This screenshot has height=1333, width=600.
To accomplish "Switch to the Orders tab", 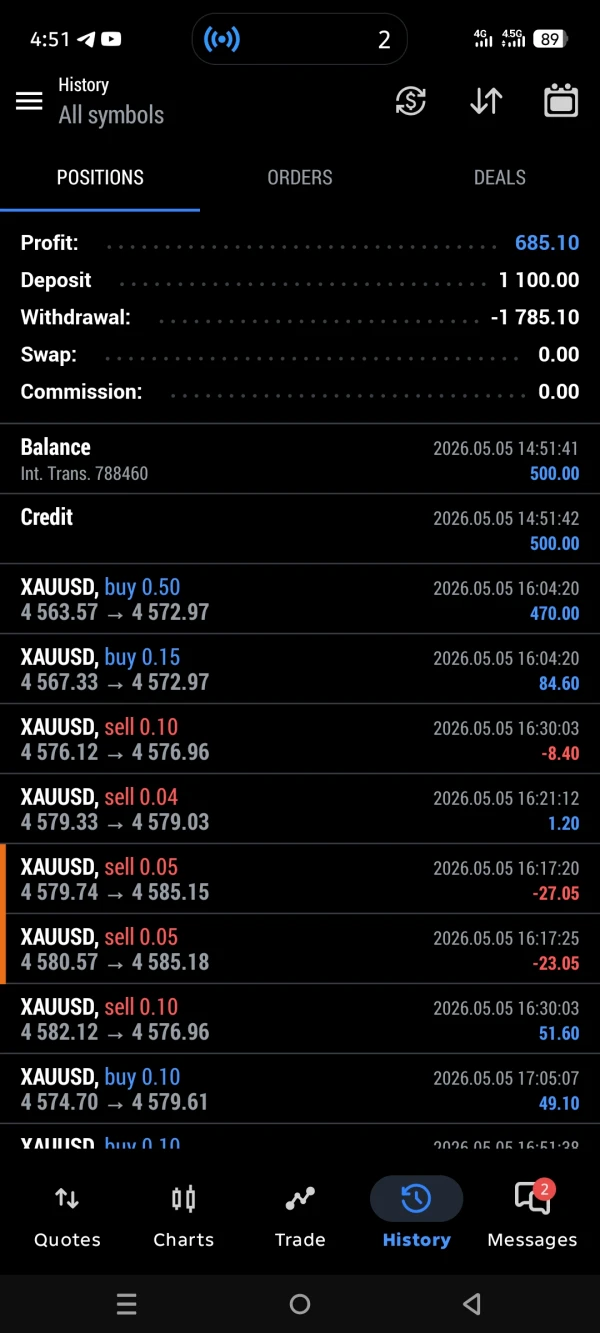I will point(300,177).
